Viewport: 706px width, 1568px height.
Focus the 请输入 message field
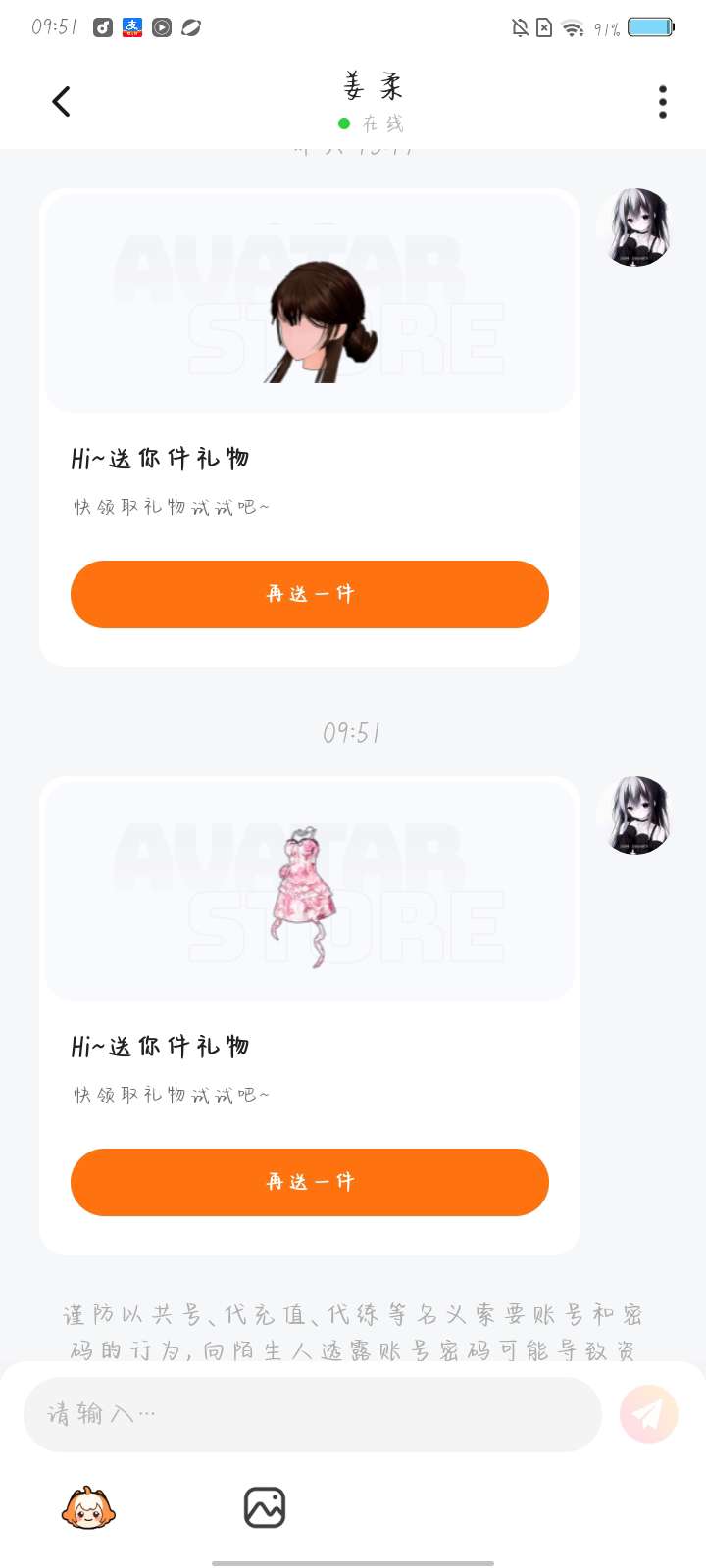(x=312, y=1414)
